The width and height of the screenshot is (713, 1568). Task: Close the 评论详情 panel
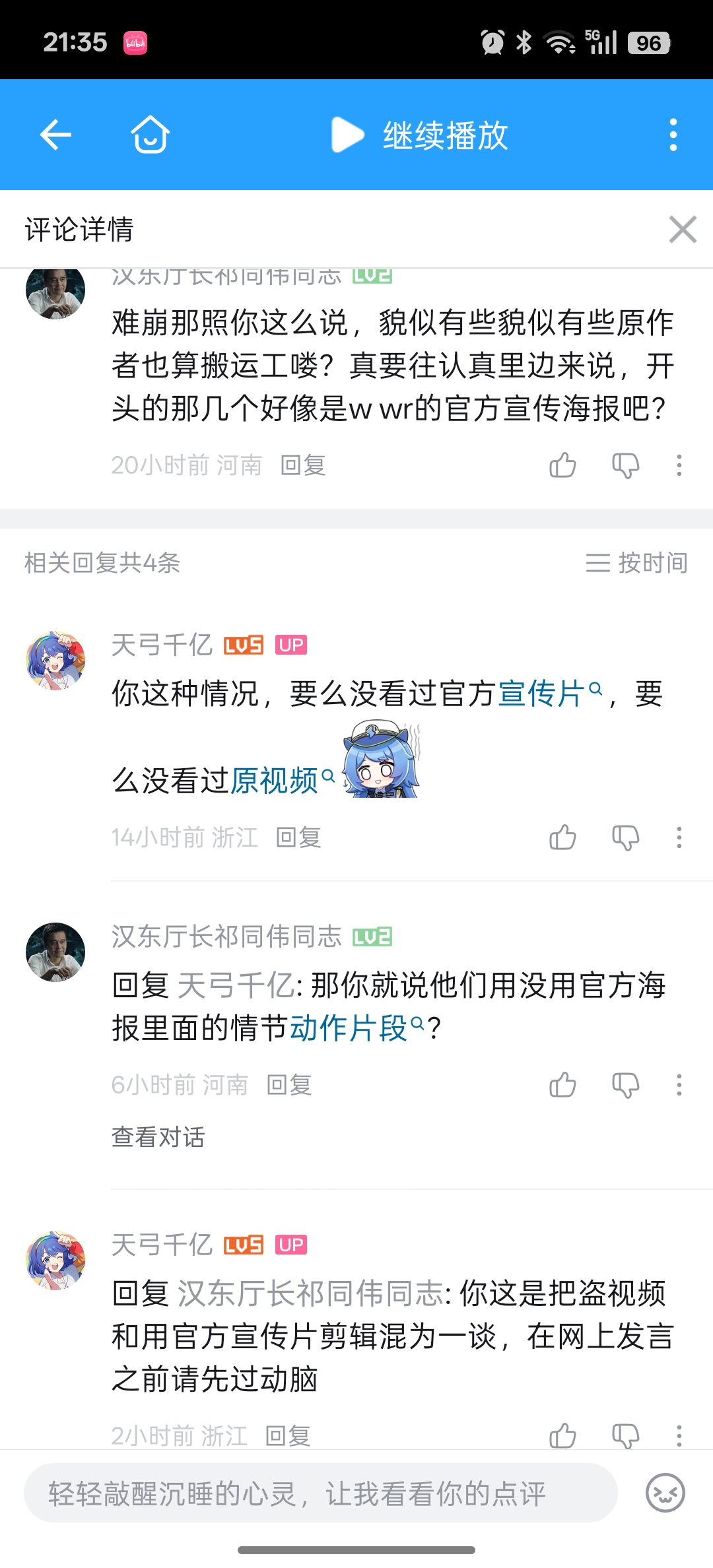point(683,230)
